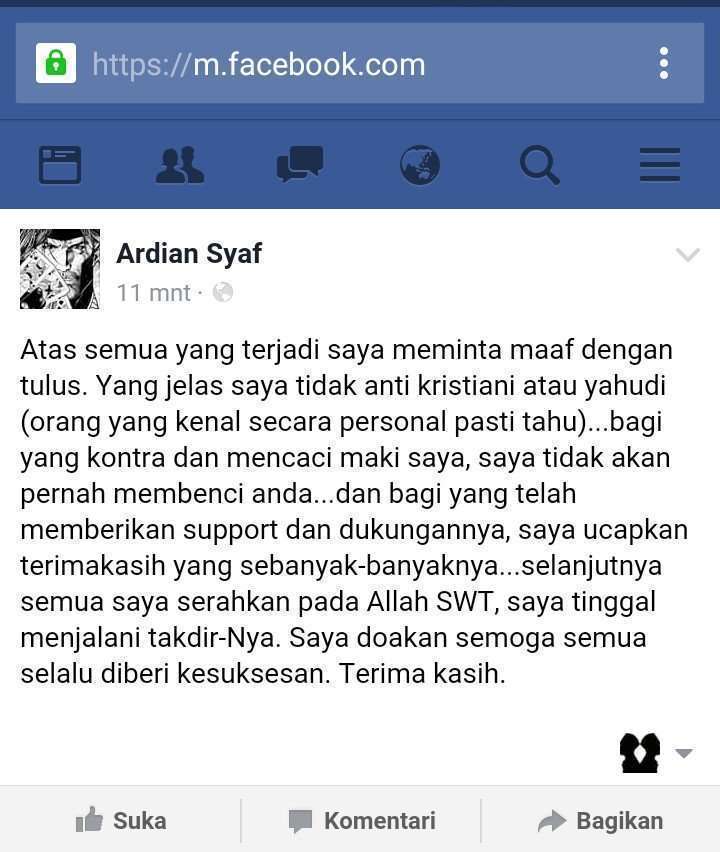Comment on the post via Komentari
This screenshot has width=720, height=852.
[362, 821]
